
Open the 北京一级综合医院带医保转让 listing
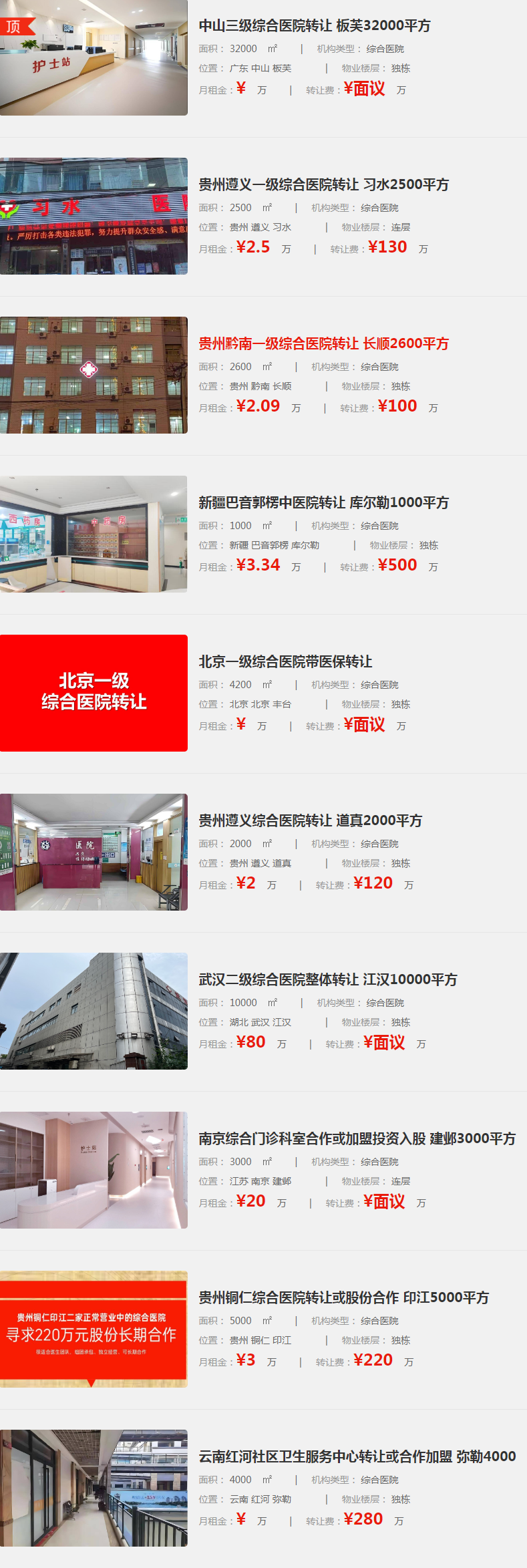click(285, 662)
